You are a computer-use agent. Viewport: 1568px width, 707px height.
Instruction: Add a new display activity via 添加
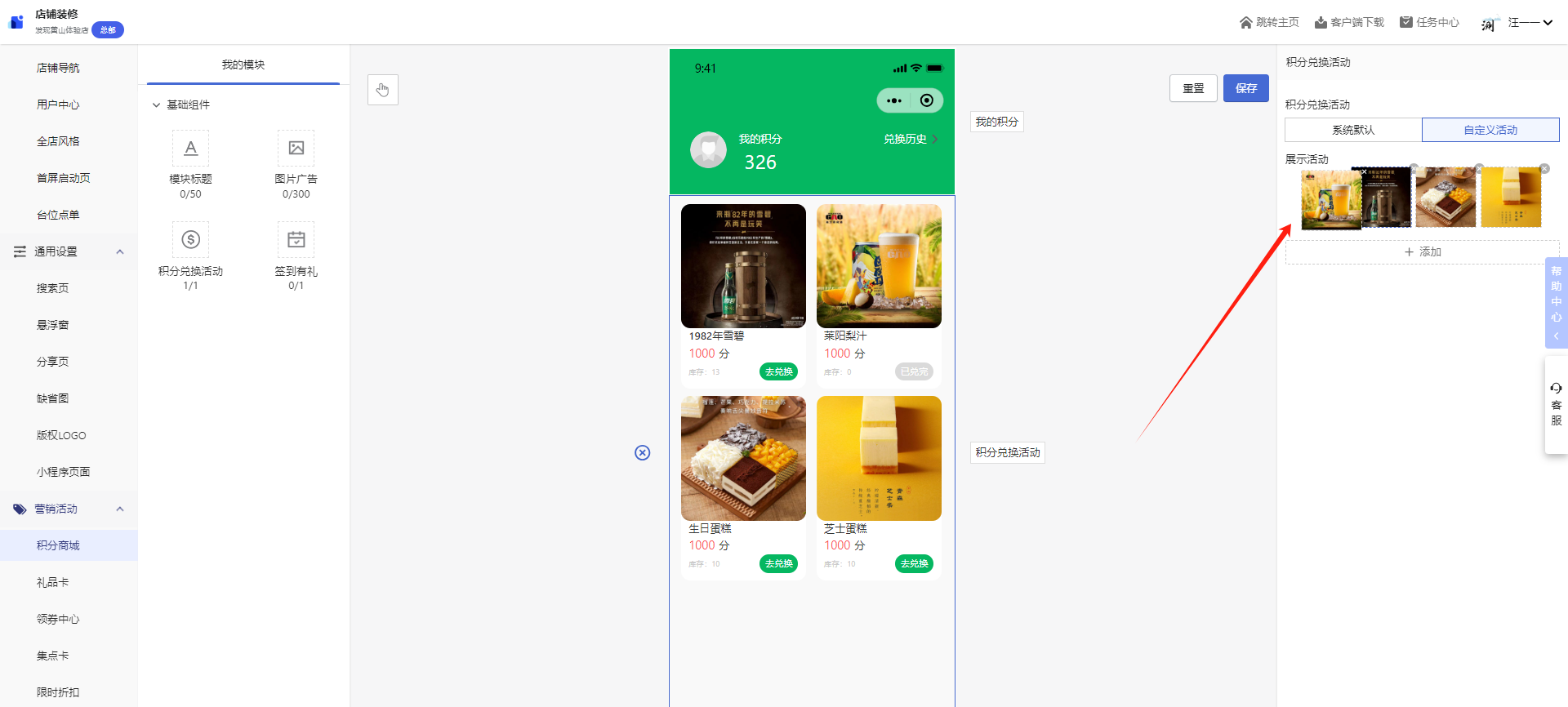1423,252
